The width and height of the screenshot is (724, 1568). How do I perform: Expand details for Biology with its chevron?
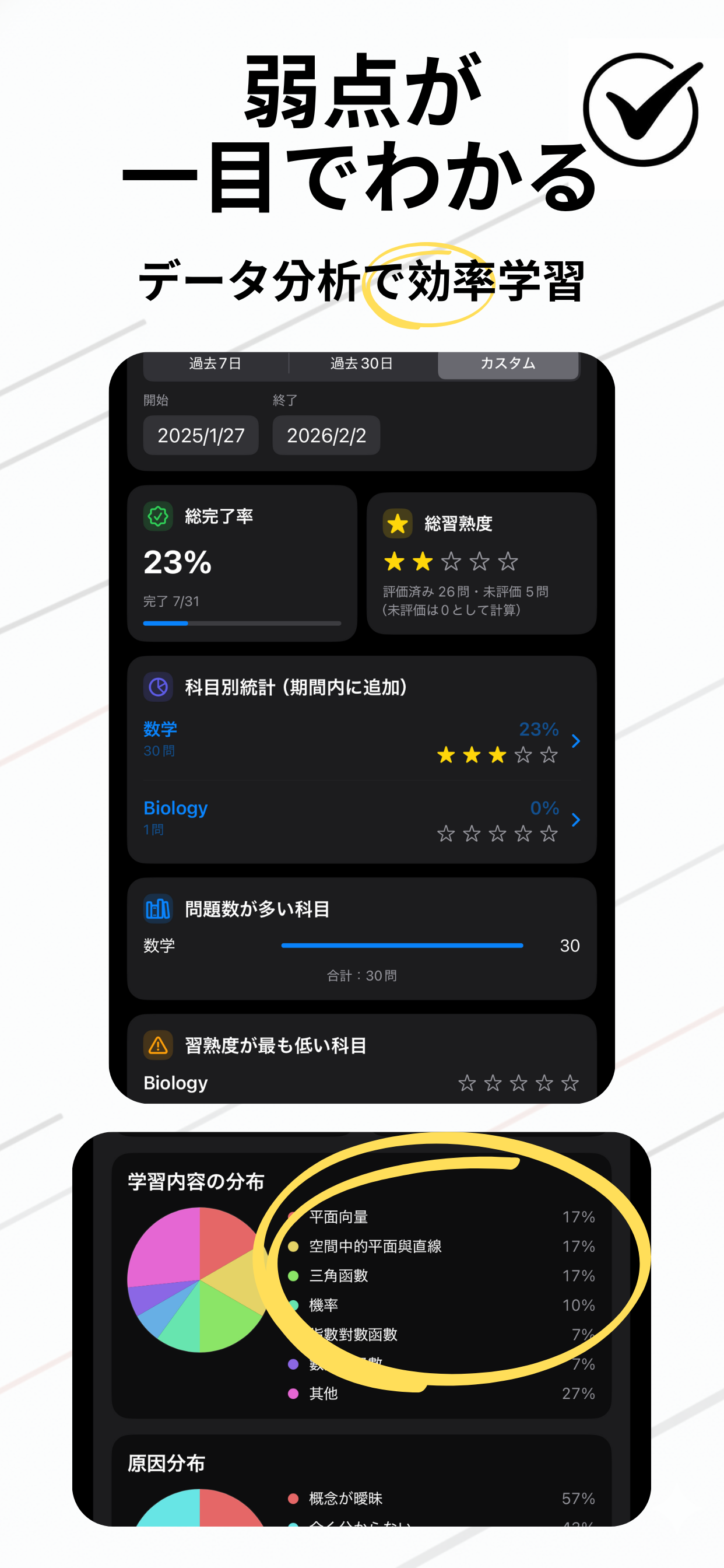click(575, 820)
